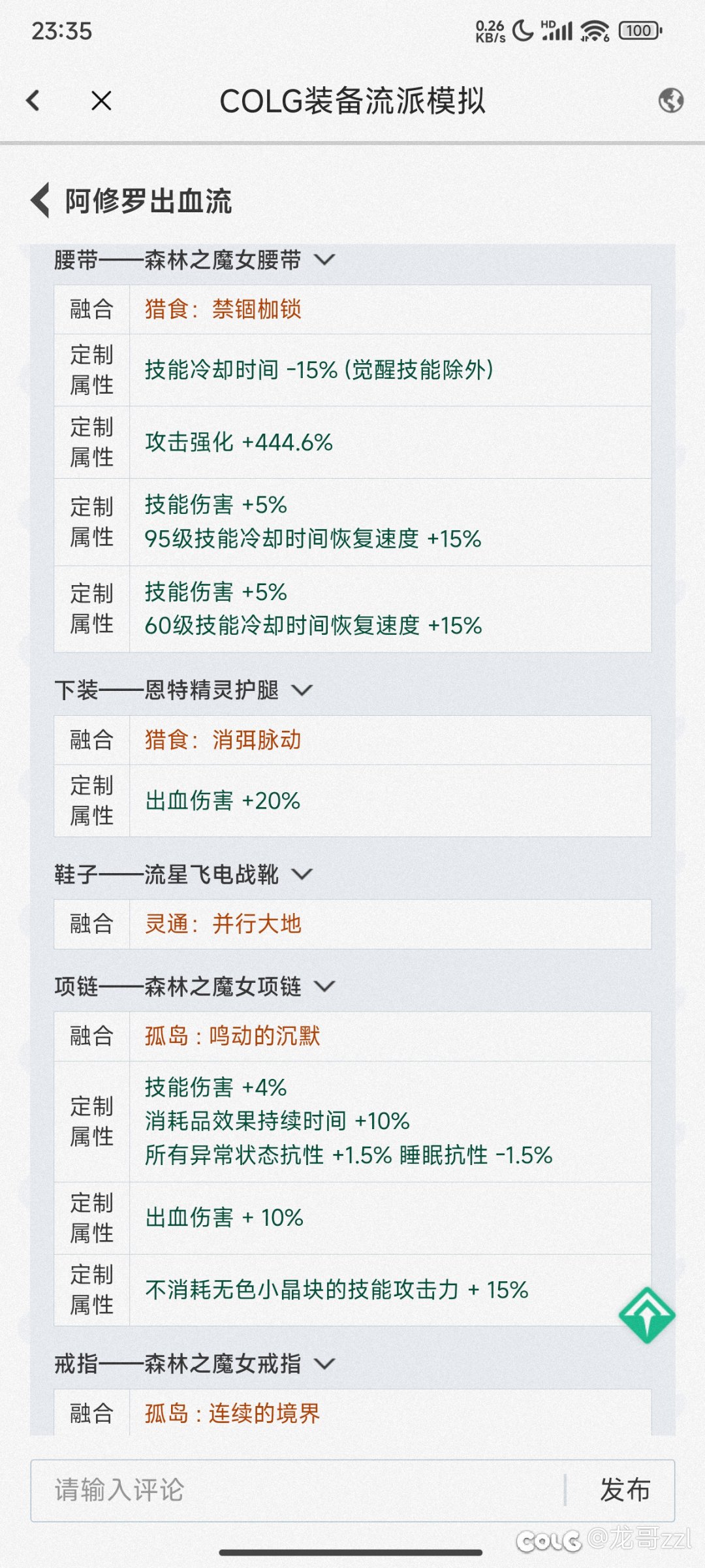Image resolution: width=705 pixels, height=1568 pixels.
Task: Focus the 请输入评论 comment field
Action: pos(298,1490)
